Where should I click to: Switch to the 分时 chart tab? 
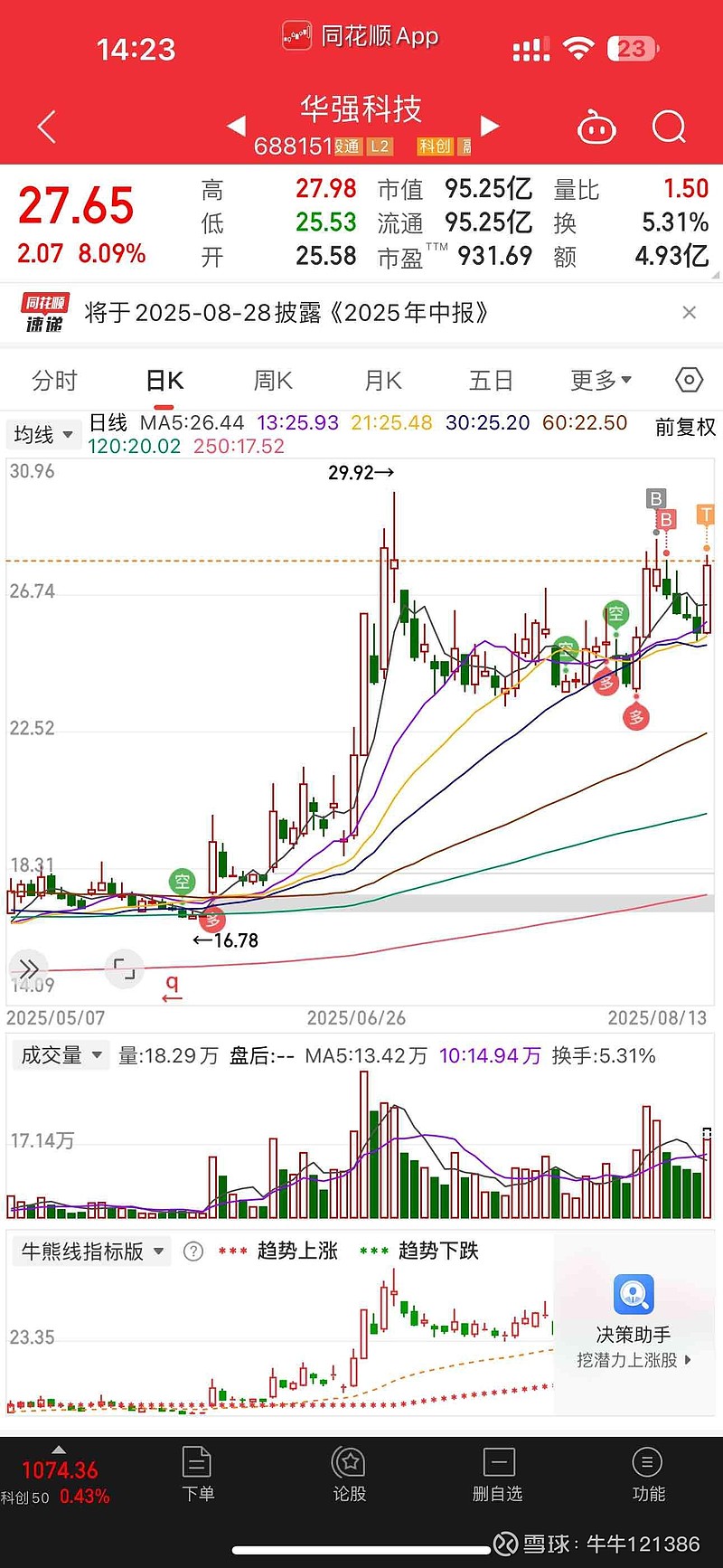[54, 381]
